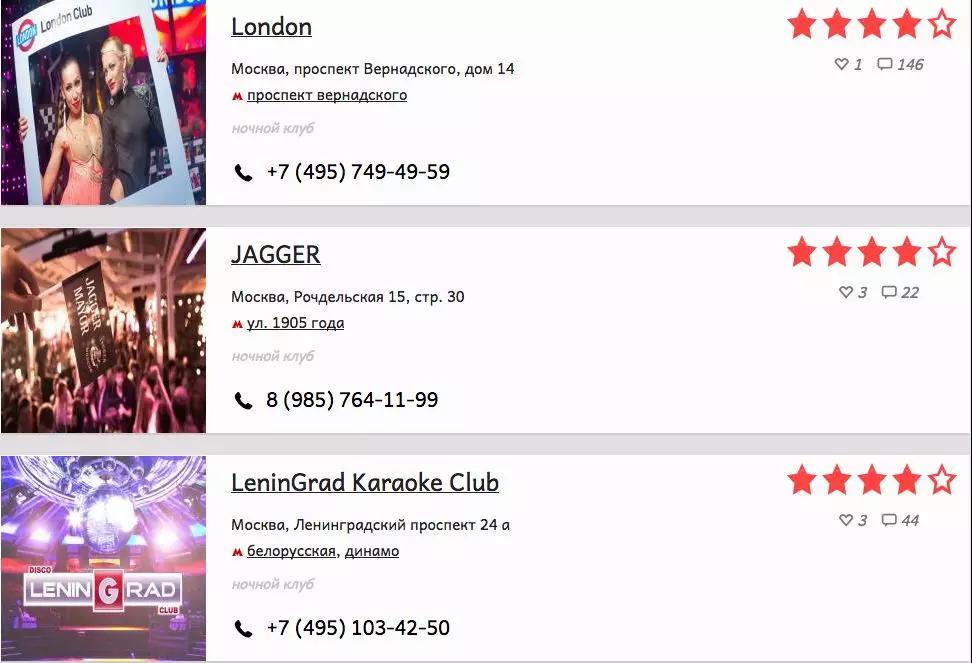Like the JAGGER club with the heart
This screenshot has width=972, height=663.
coord(845,292)
